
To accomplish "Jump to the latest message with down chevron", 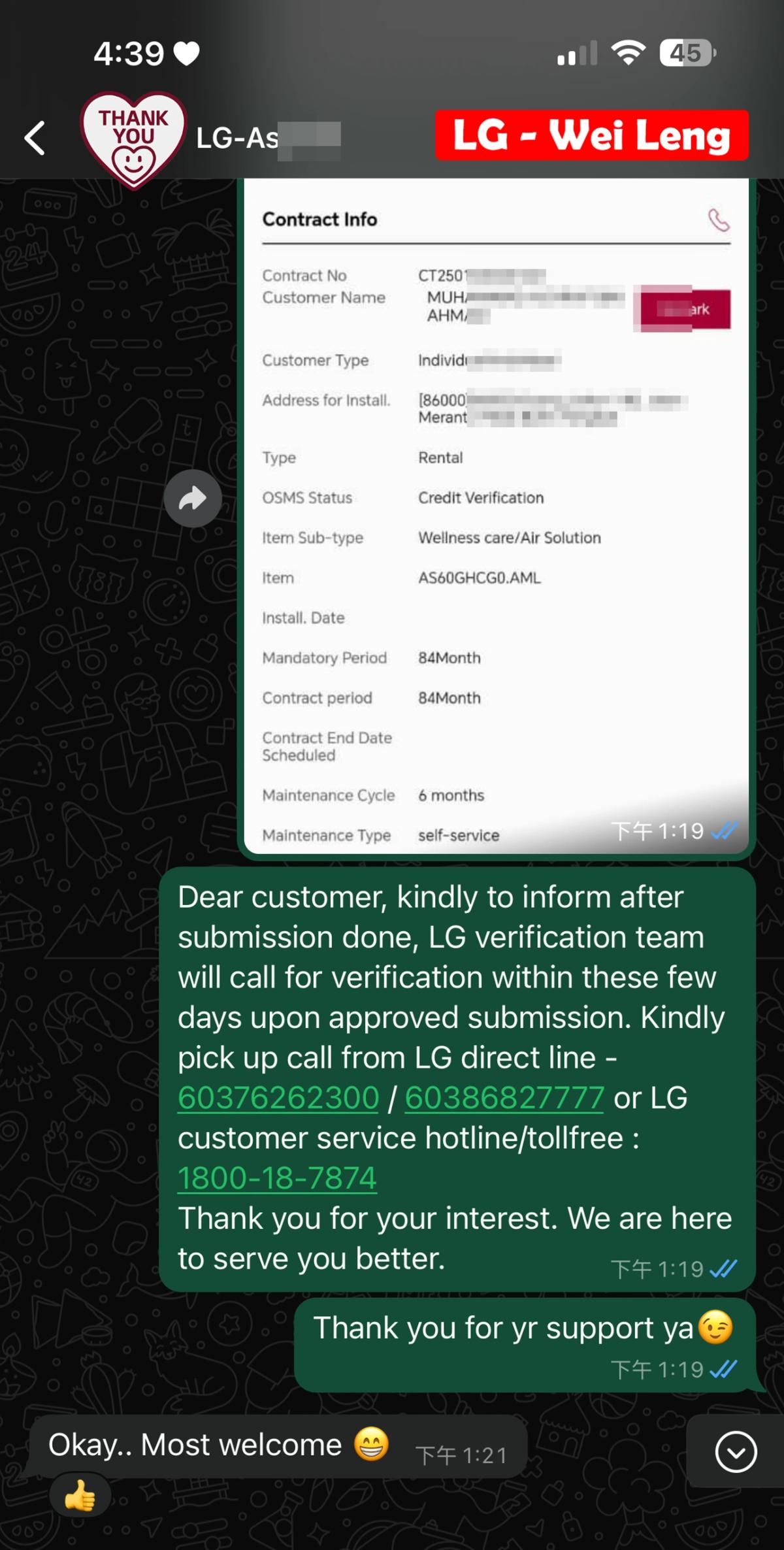I will click(736, 1452).
